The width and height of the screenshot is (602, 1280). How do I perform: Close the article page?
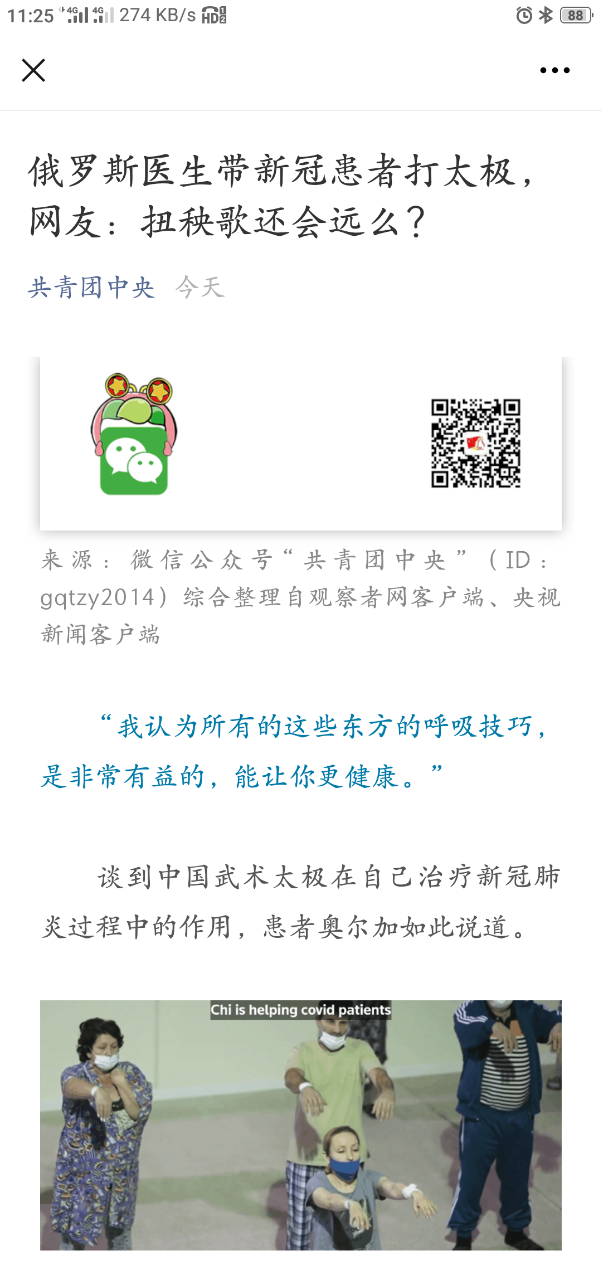[34, 70]
